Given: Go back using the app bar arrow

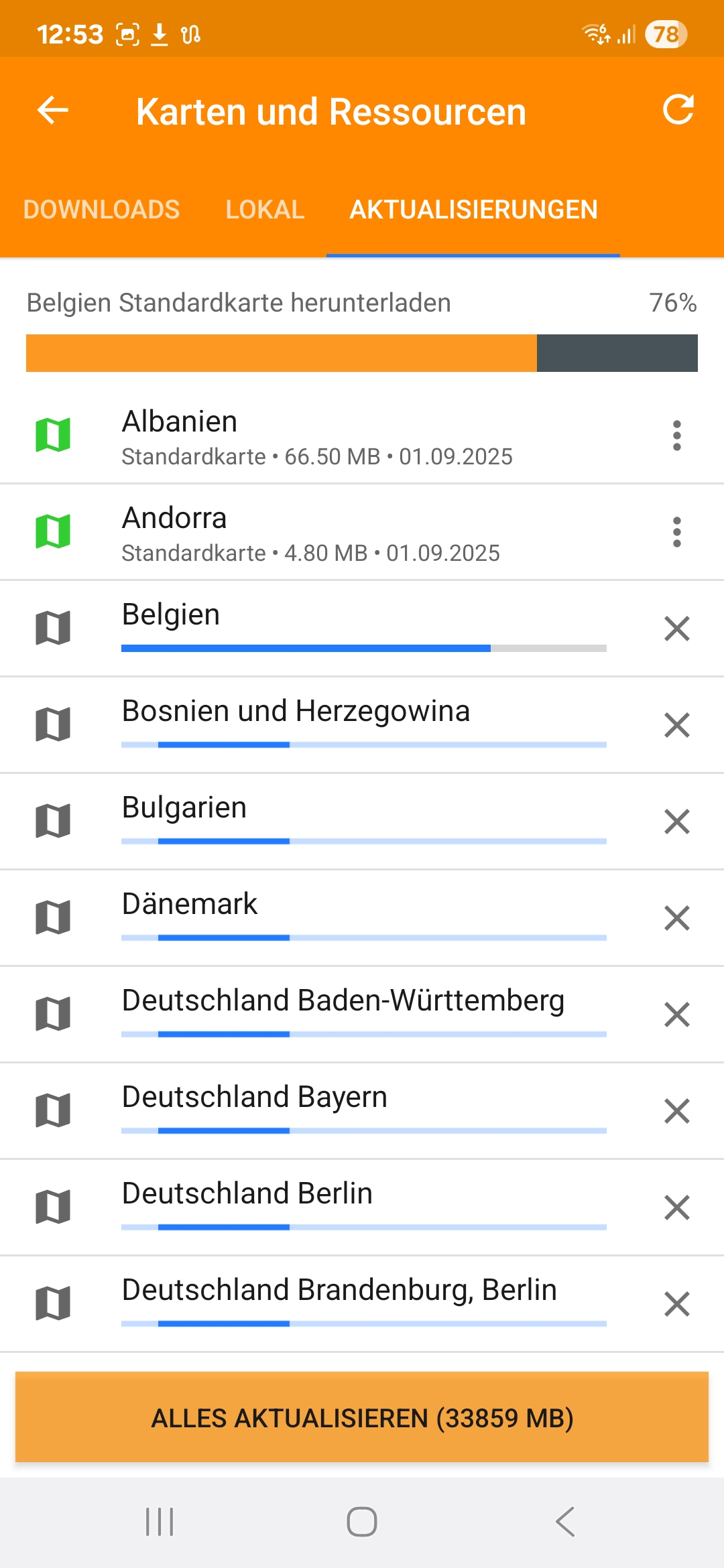Looking at the screenshot, I should pyautogui.click(x=53, y=111).
